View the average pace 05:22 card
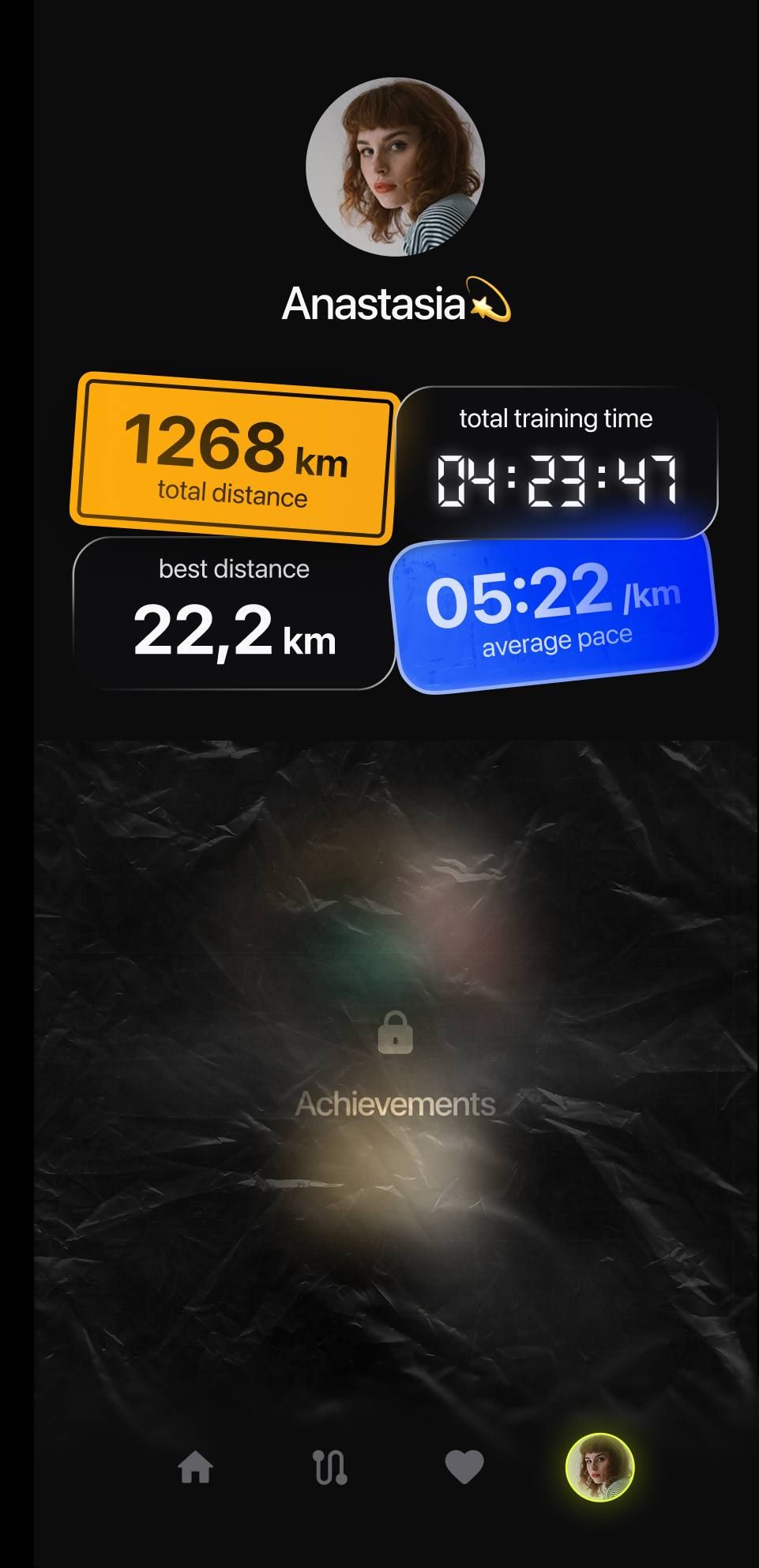 [x=554, y=613]
